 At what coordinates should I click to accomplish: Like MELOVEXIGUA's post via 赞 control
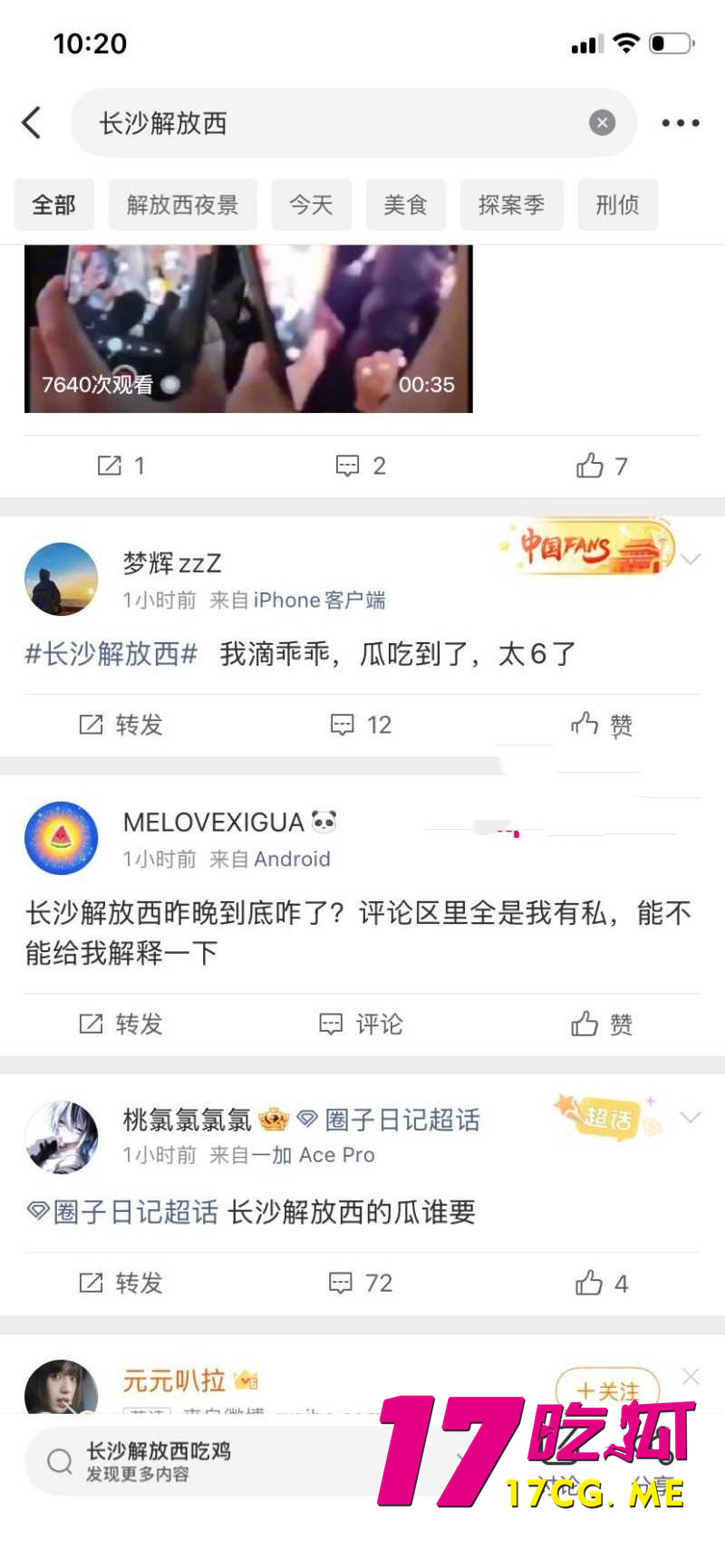click(601, 1024)
